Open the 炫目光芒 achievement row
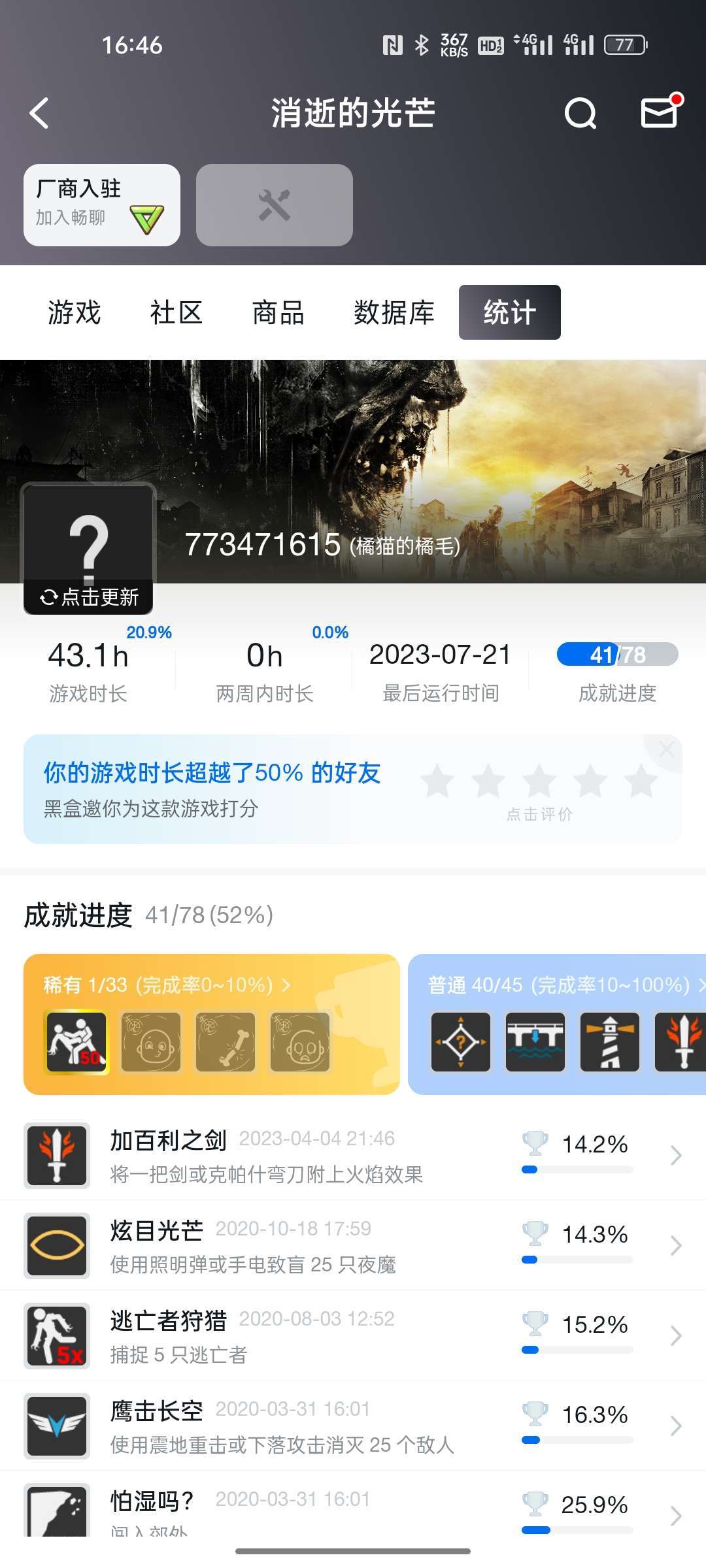 point(353,1245)
